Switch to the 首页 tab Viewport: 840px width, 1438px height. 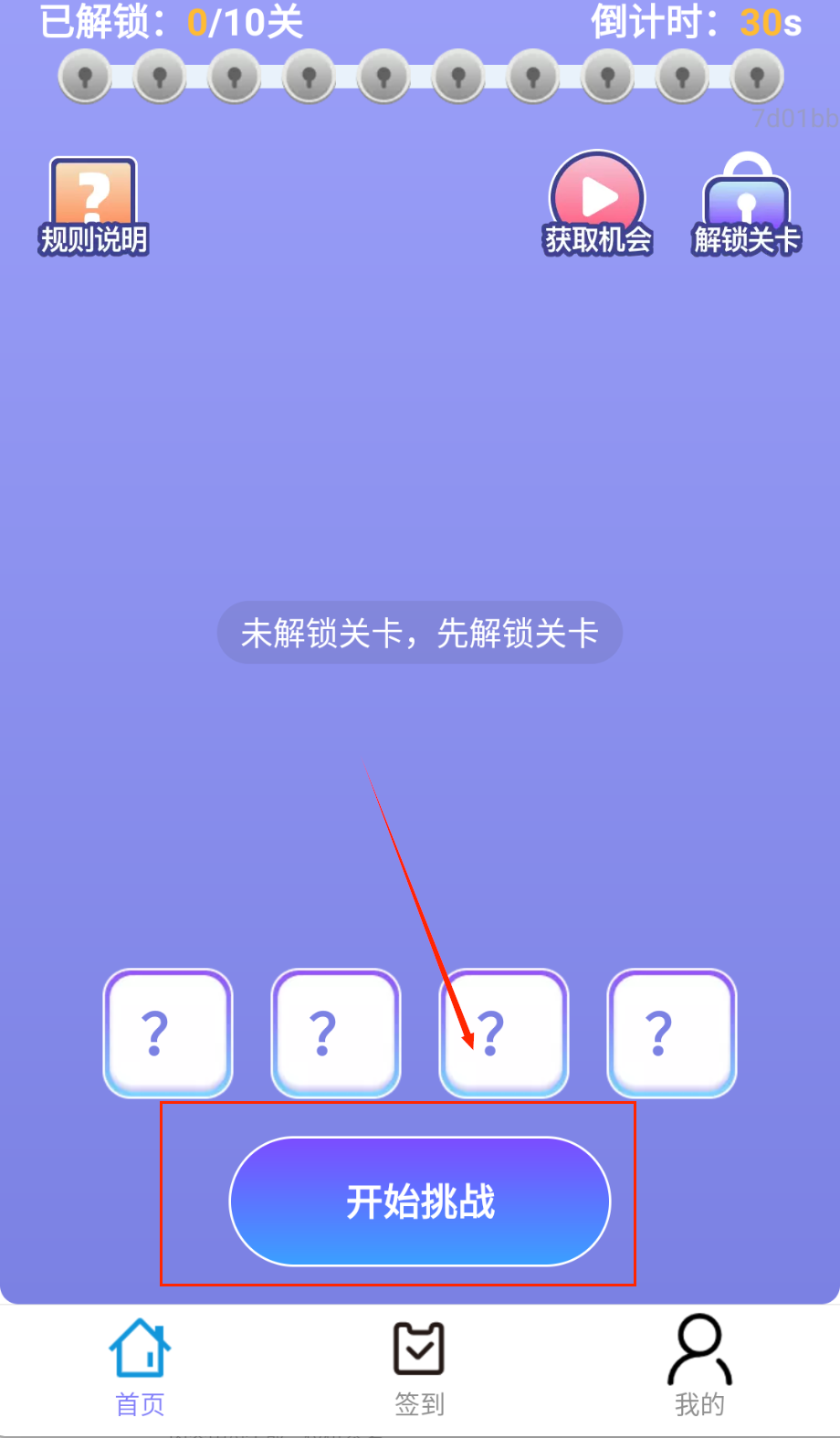[x=140, y=1366]
